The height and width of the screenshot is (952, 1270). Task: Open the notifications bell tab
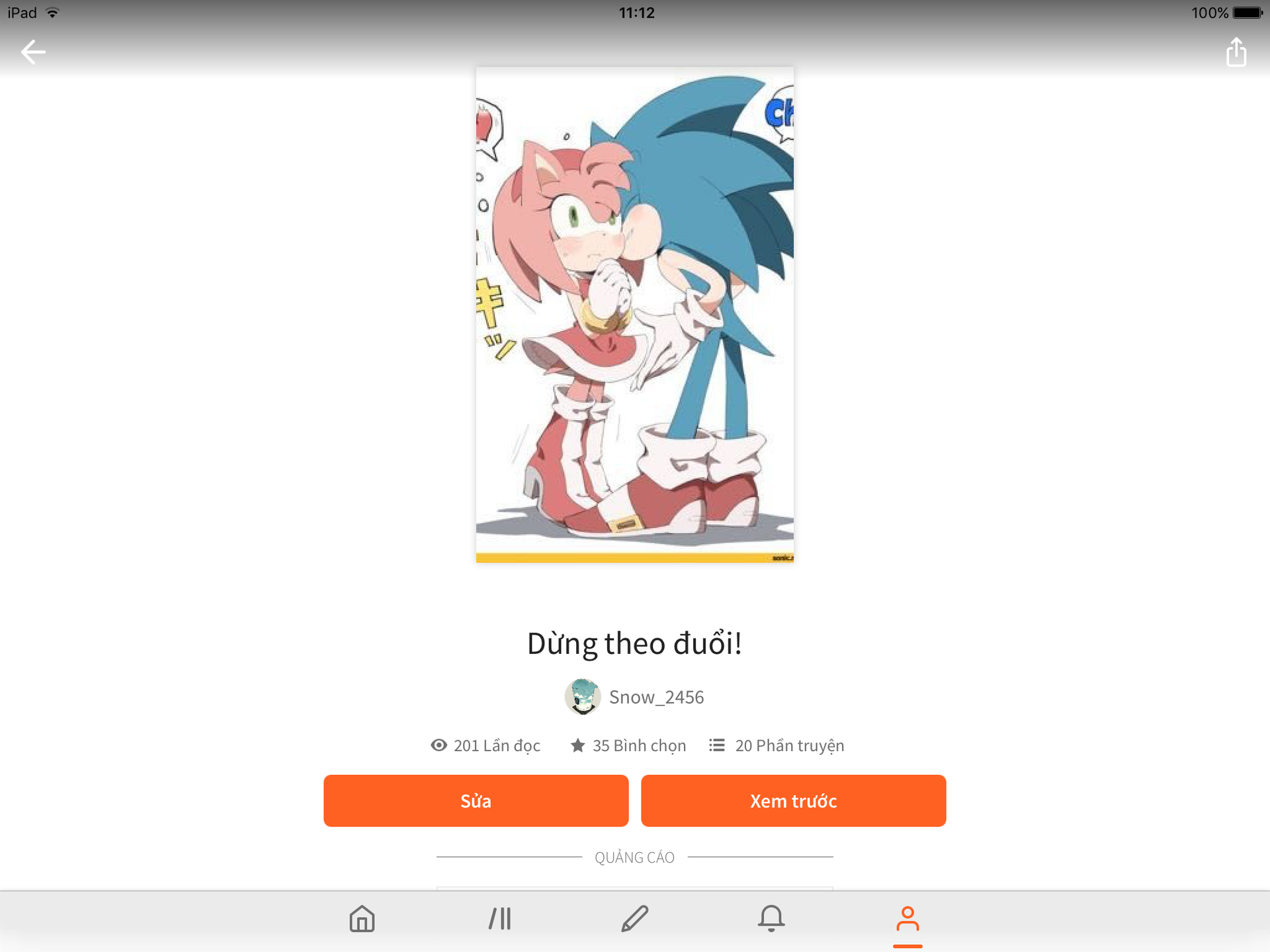coord(771,919)
